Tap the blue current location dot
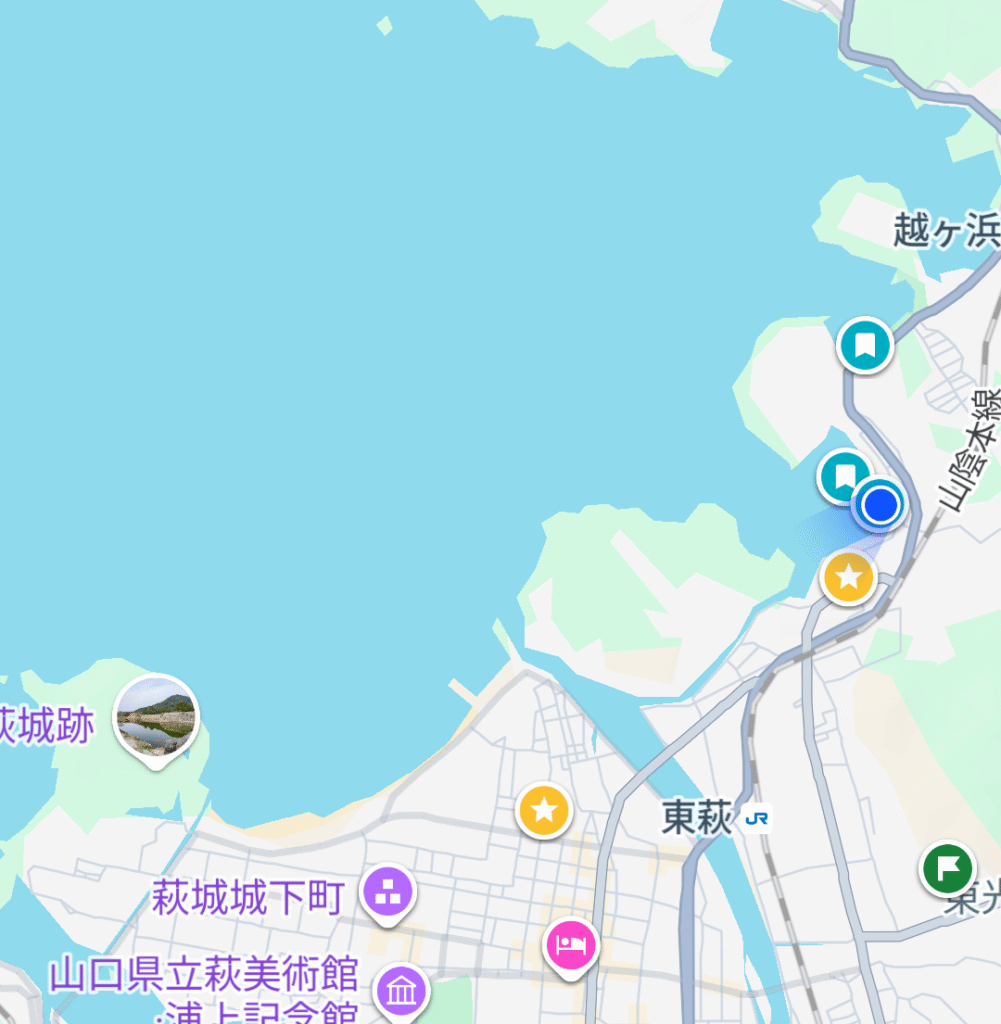Image resolution: width=1001 pixels, height=1024 pixels. 880,505
